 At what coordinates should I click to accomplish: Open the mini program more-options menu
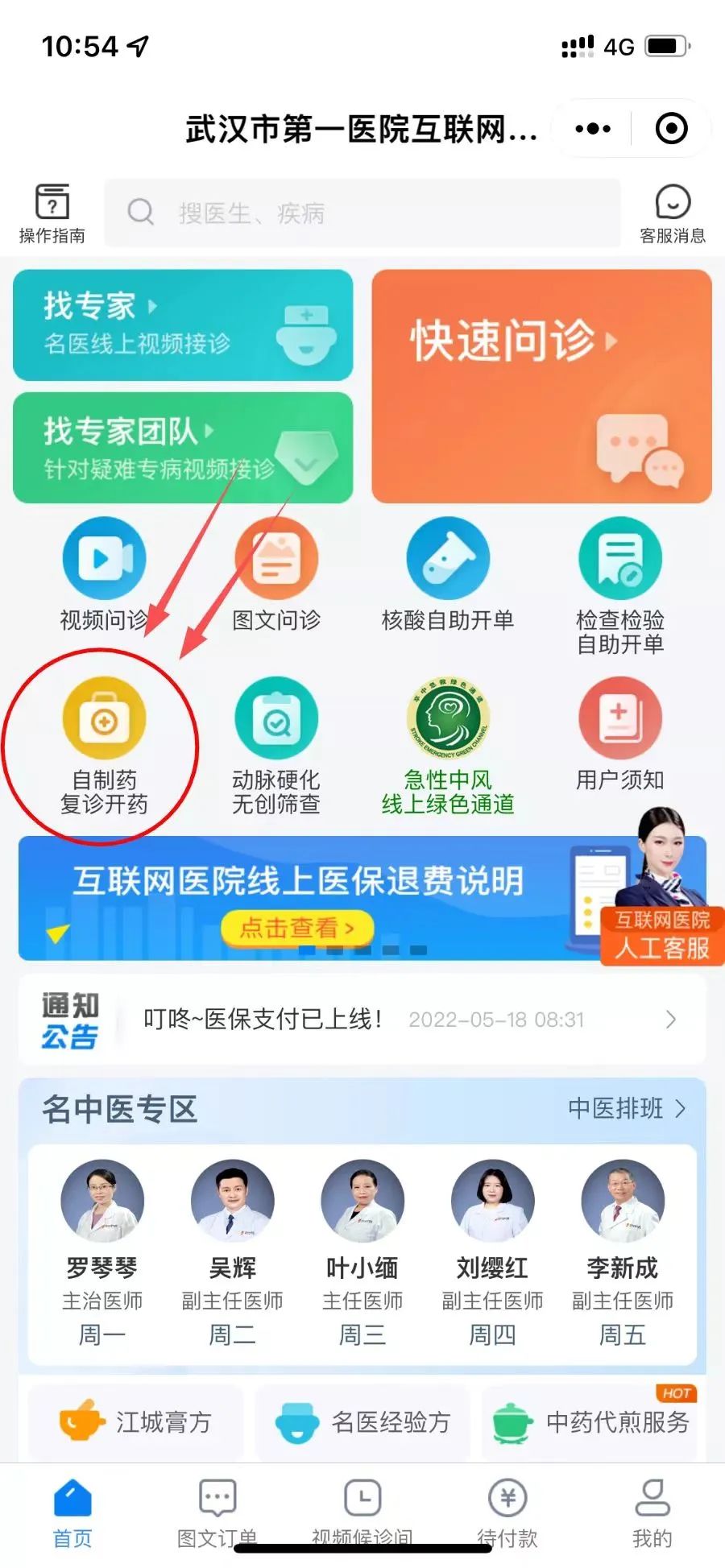(593, 129)
